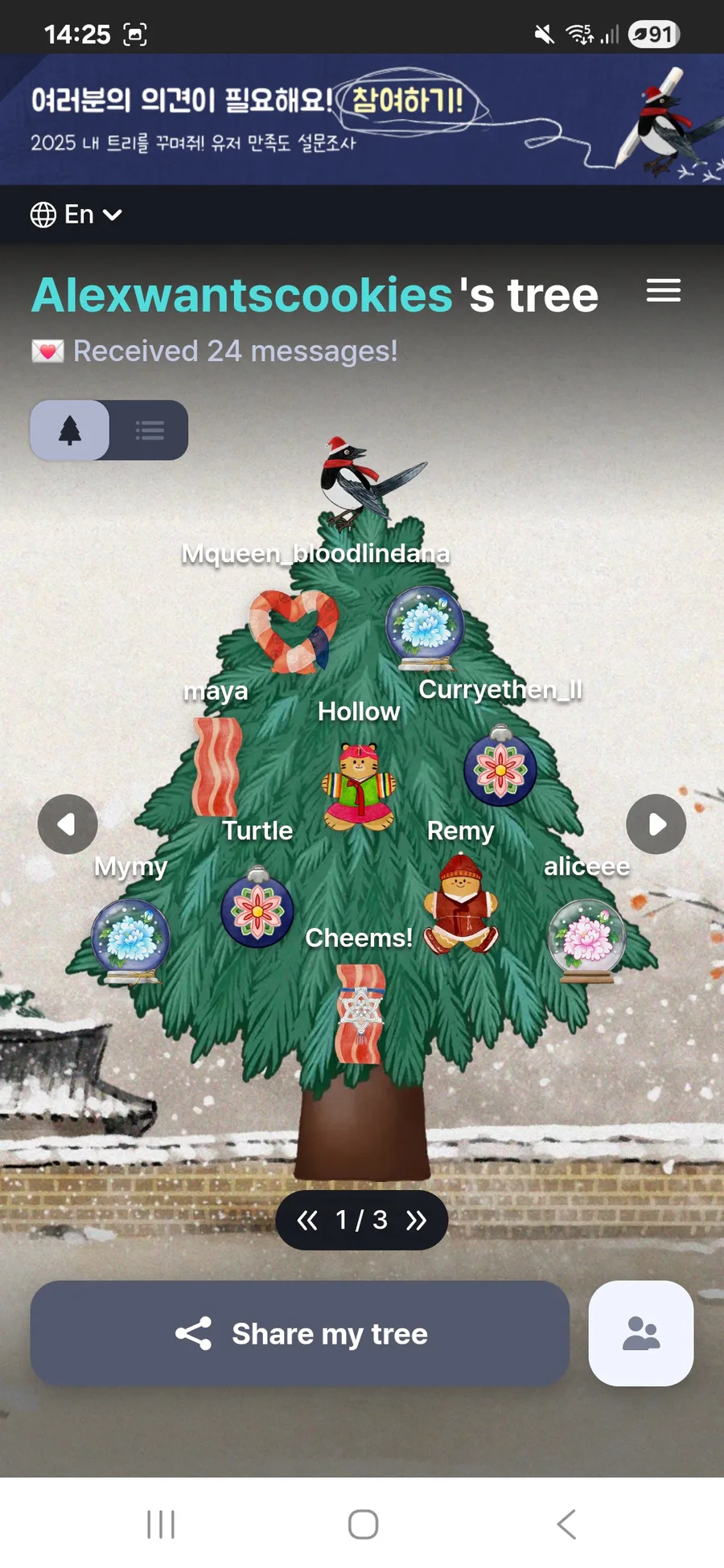The image size is (724, 1568).
Task: Open Turtle's flower bauble ornament
Action: tap(257, 907)
